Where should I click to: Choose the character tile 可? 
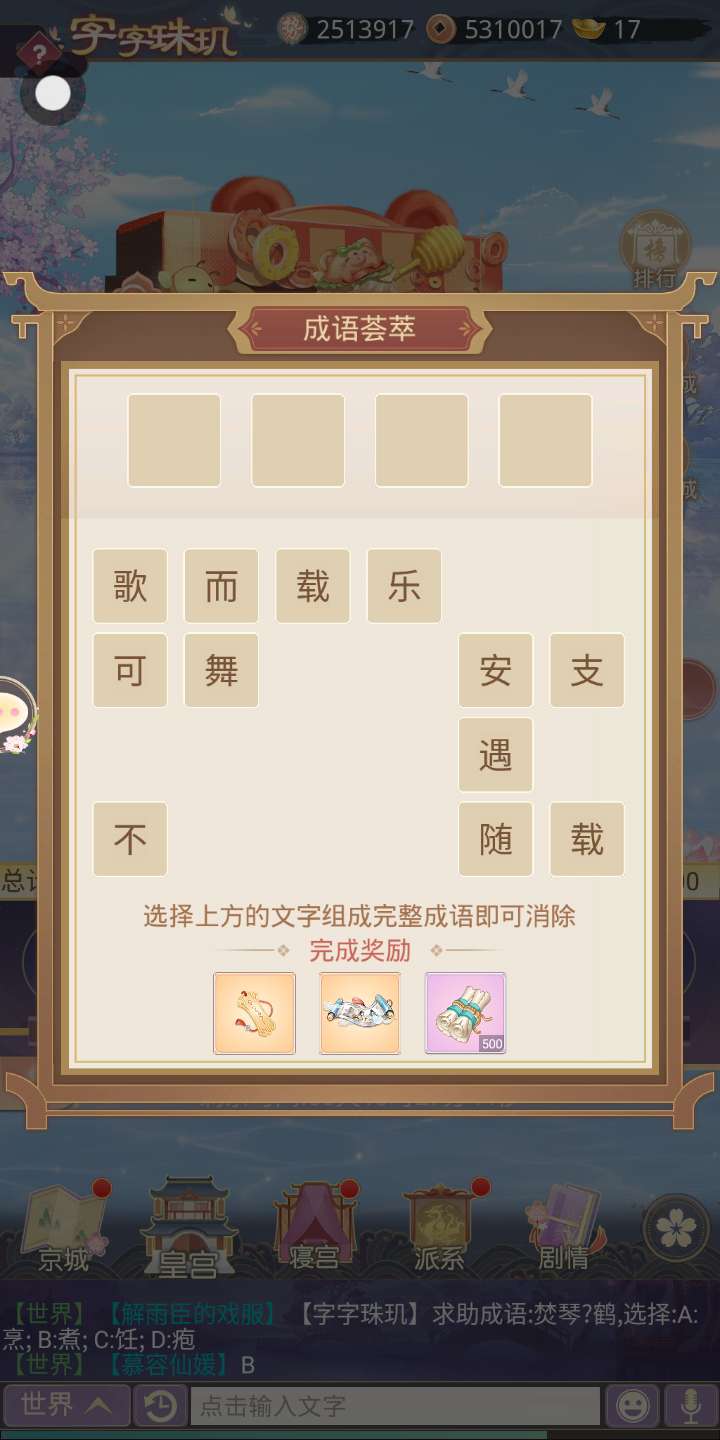coord(130,670)
